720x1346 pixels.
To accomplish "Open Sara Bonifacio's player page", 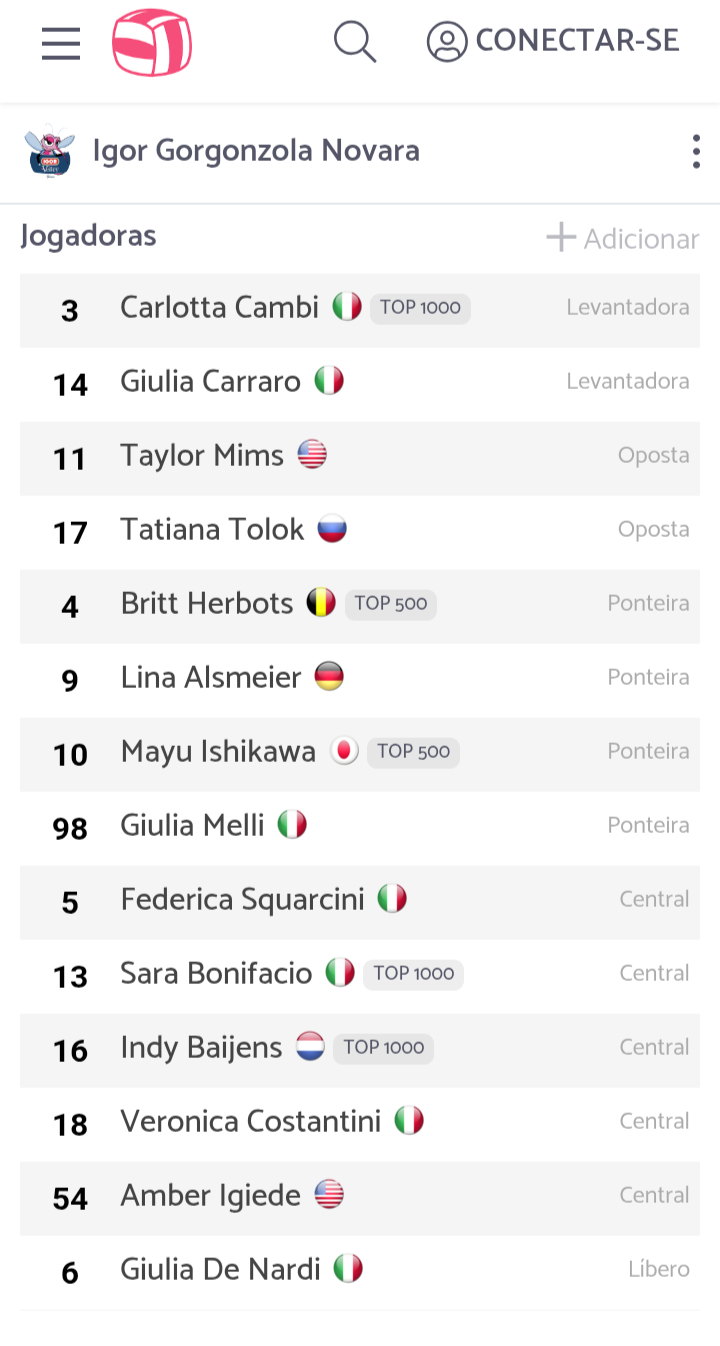I will (216, 974).
